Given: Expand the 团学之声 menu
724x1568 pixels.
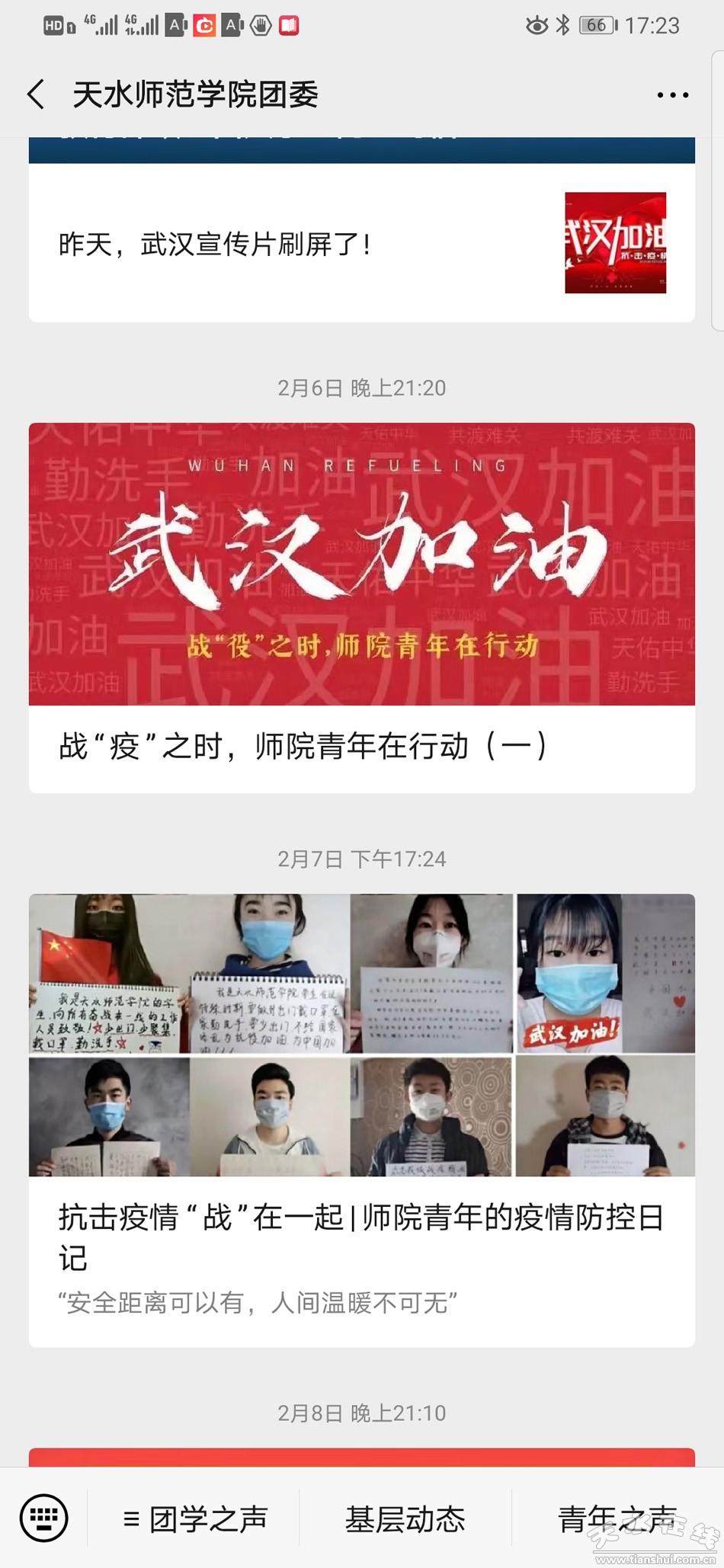Looking at the screenshot, I should [x=195, y=1518].
